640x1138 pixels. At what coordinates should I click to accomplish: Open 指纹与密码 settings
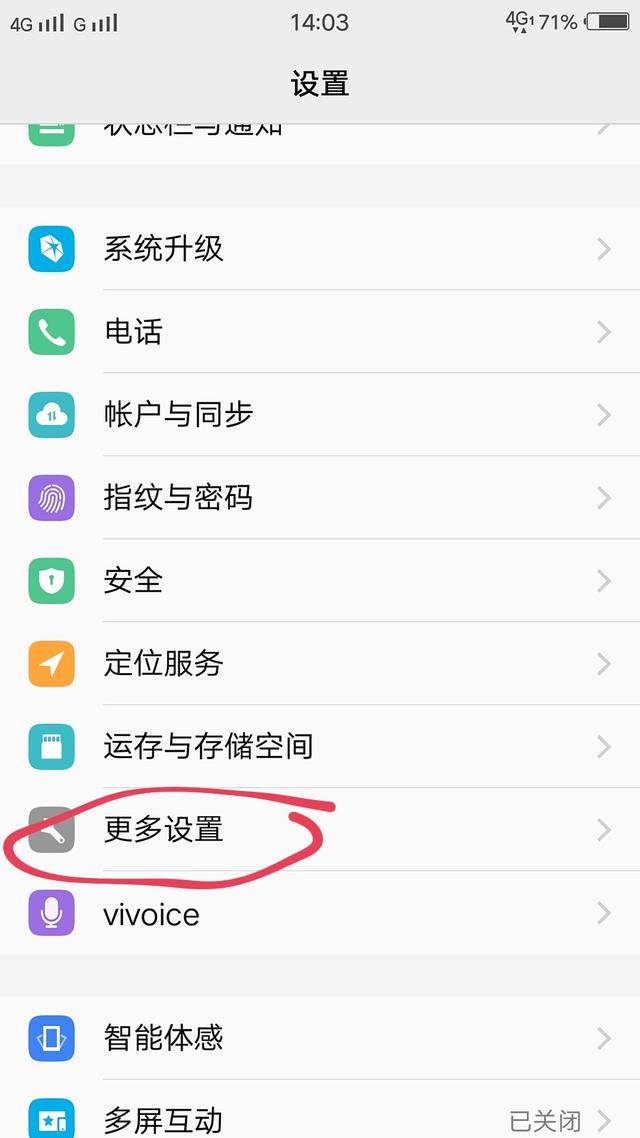click(x=320, y=497)
